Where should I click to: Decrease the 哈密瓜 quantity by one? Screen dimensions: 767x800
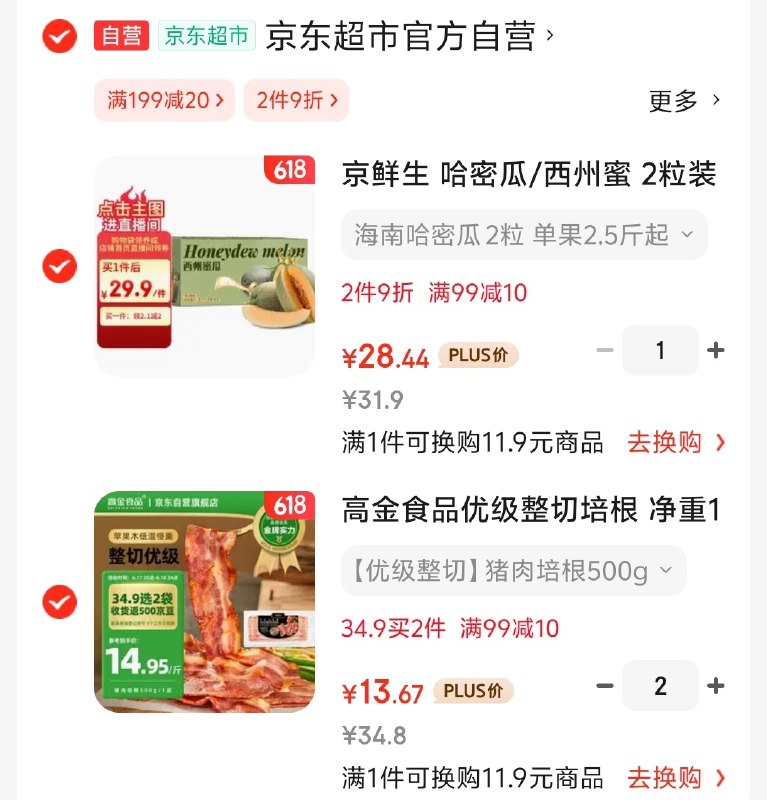[604, 351]
